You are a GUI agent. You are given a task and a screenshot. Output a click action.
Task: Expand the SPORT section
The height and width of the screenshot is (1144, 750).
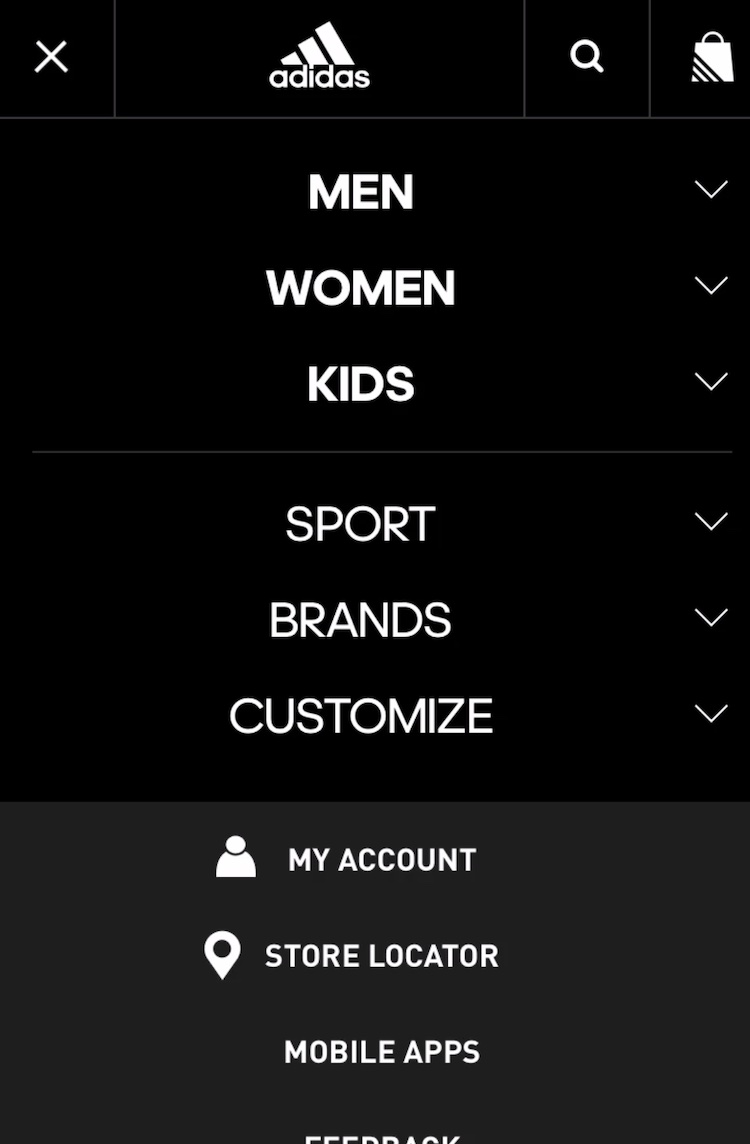[710, 522]
